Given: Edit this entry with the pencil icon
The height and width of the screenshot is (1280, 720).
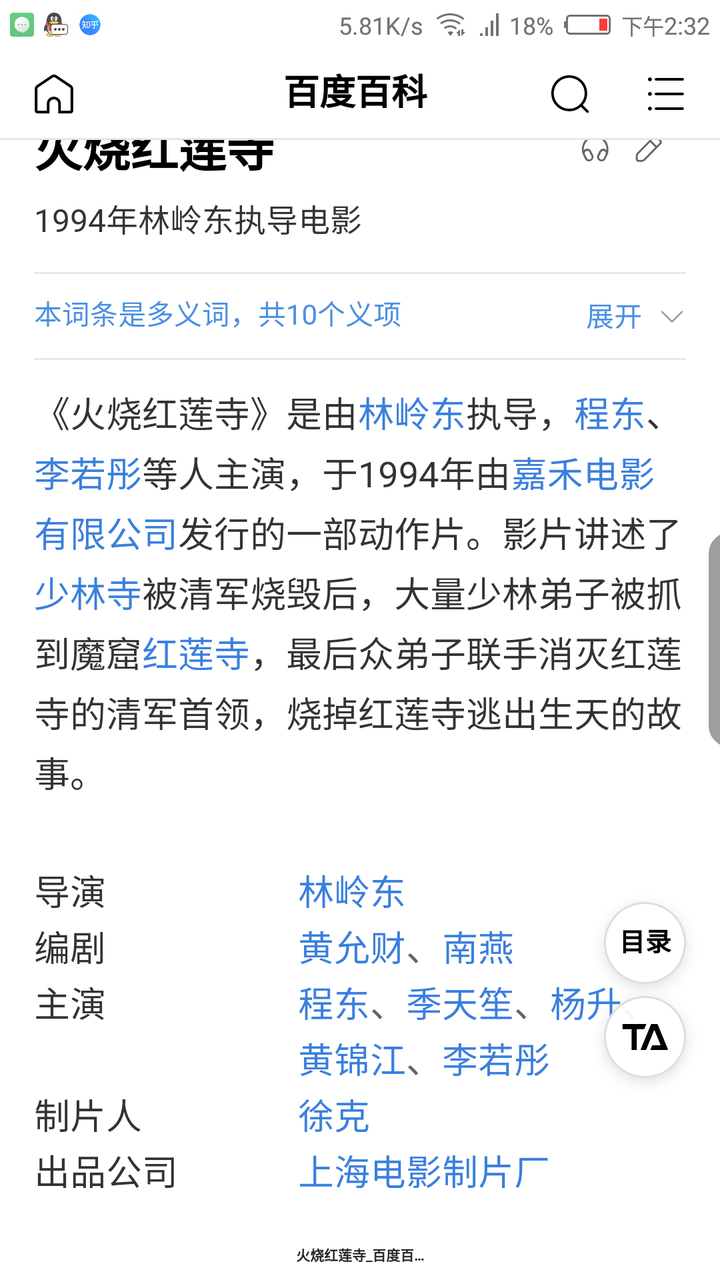Looking at the screenshot, I should tap(648, 151).
